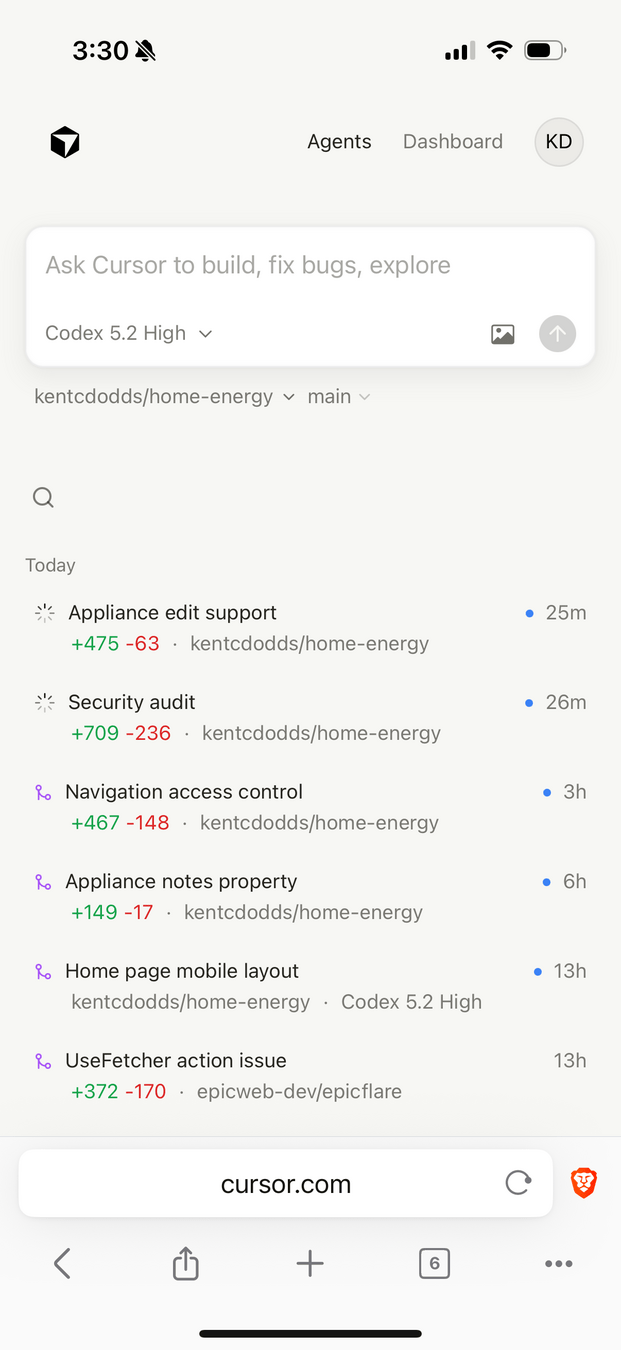The height and width of the screenshot is (1350, 621).
Task: View the Navigation access control agent
Action: [184, 792]
